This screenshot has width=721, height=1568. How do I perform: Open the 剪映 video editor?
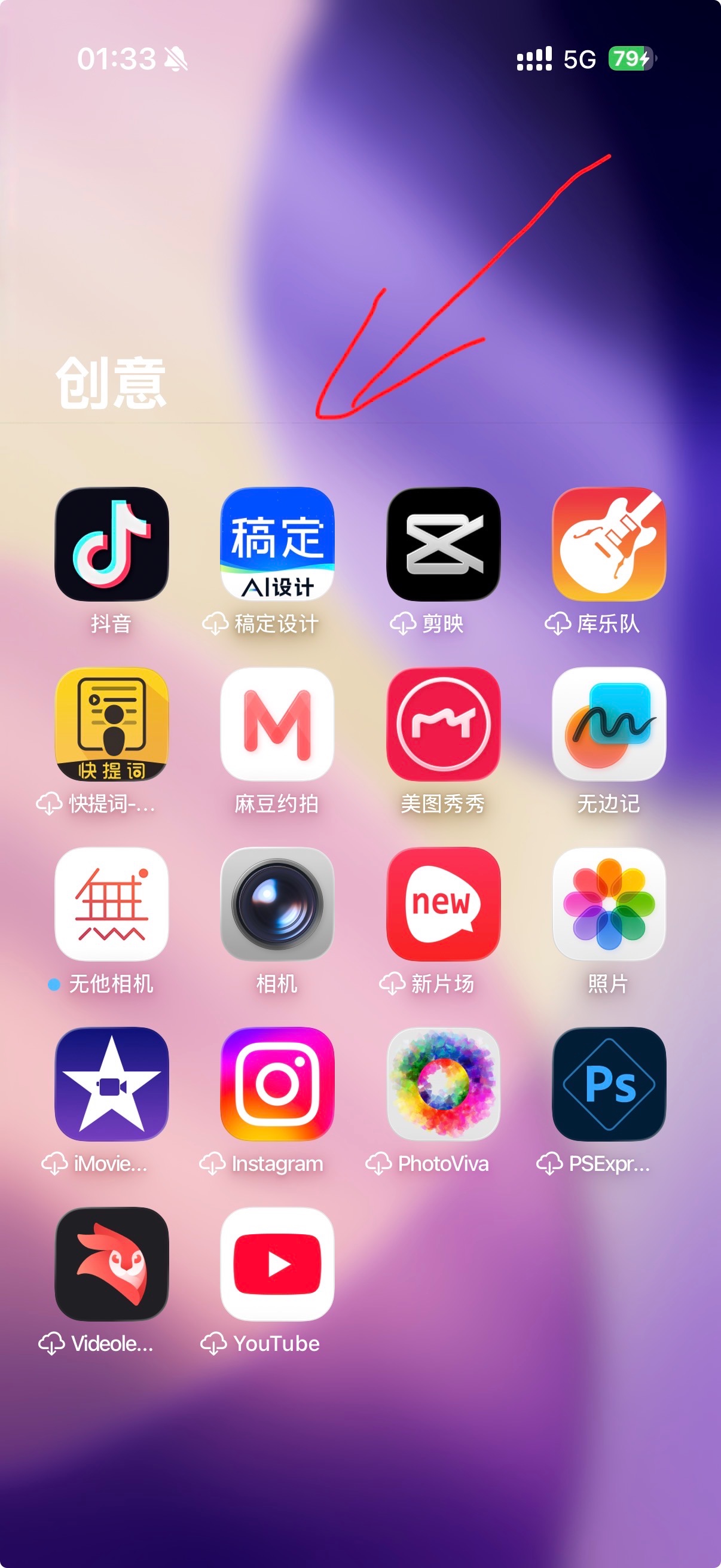coord(443,544)
